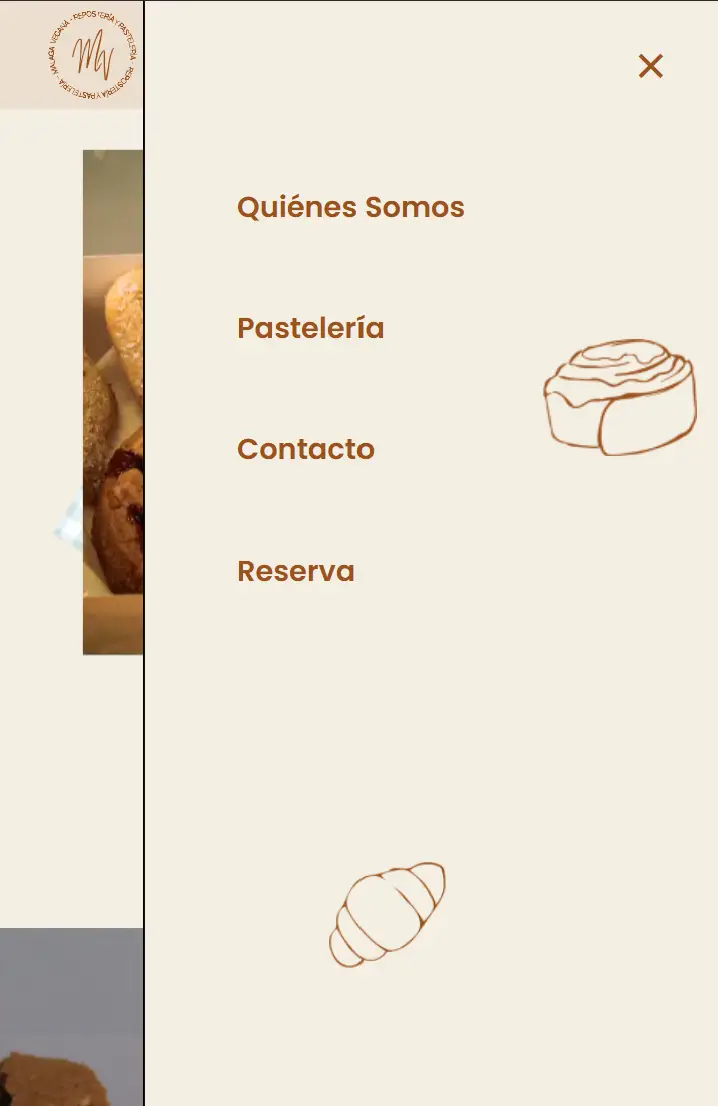
Task: Open the Contacto page
Action: tap(305, 450)
